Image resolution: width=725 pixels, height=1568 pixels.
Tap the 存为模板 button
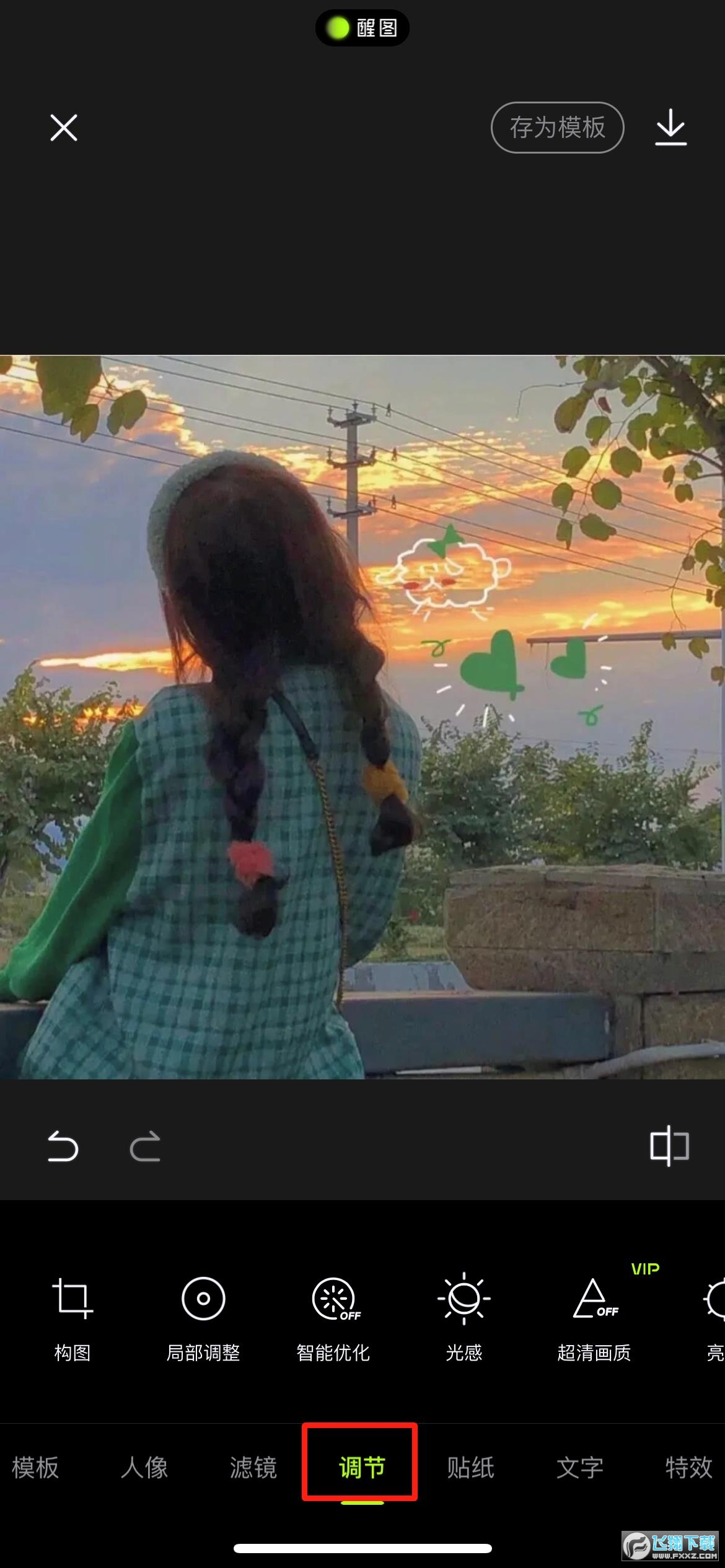coord(557,128)
